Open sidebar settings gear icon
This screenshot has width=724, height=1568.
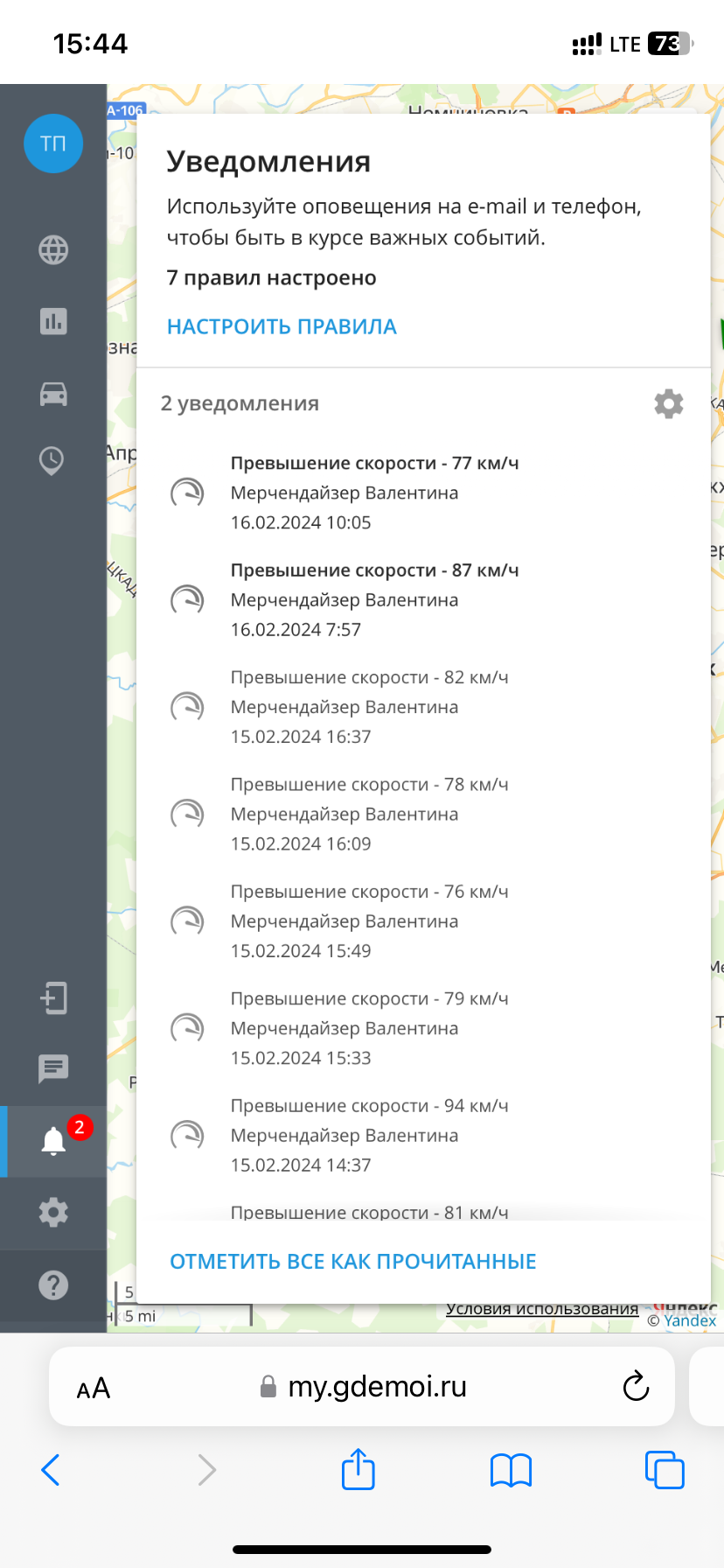click(53, 1213)
